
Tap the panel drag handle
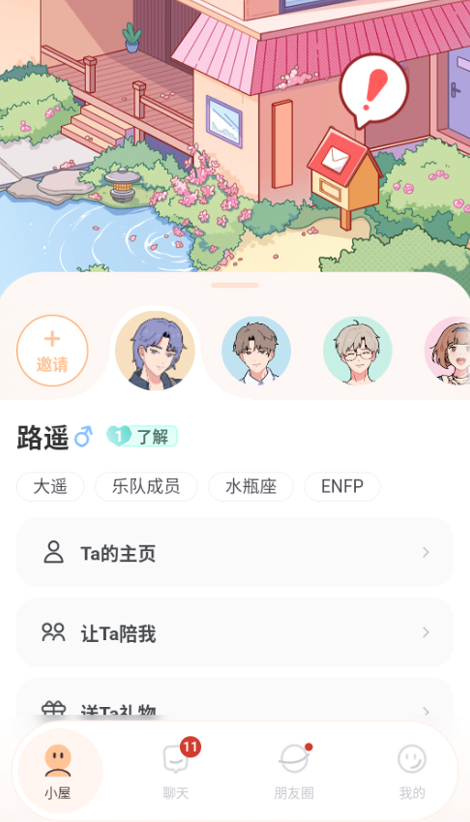(235, 286)
